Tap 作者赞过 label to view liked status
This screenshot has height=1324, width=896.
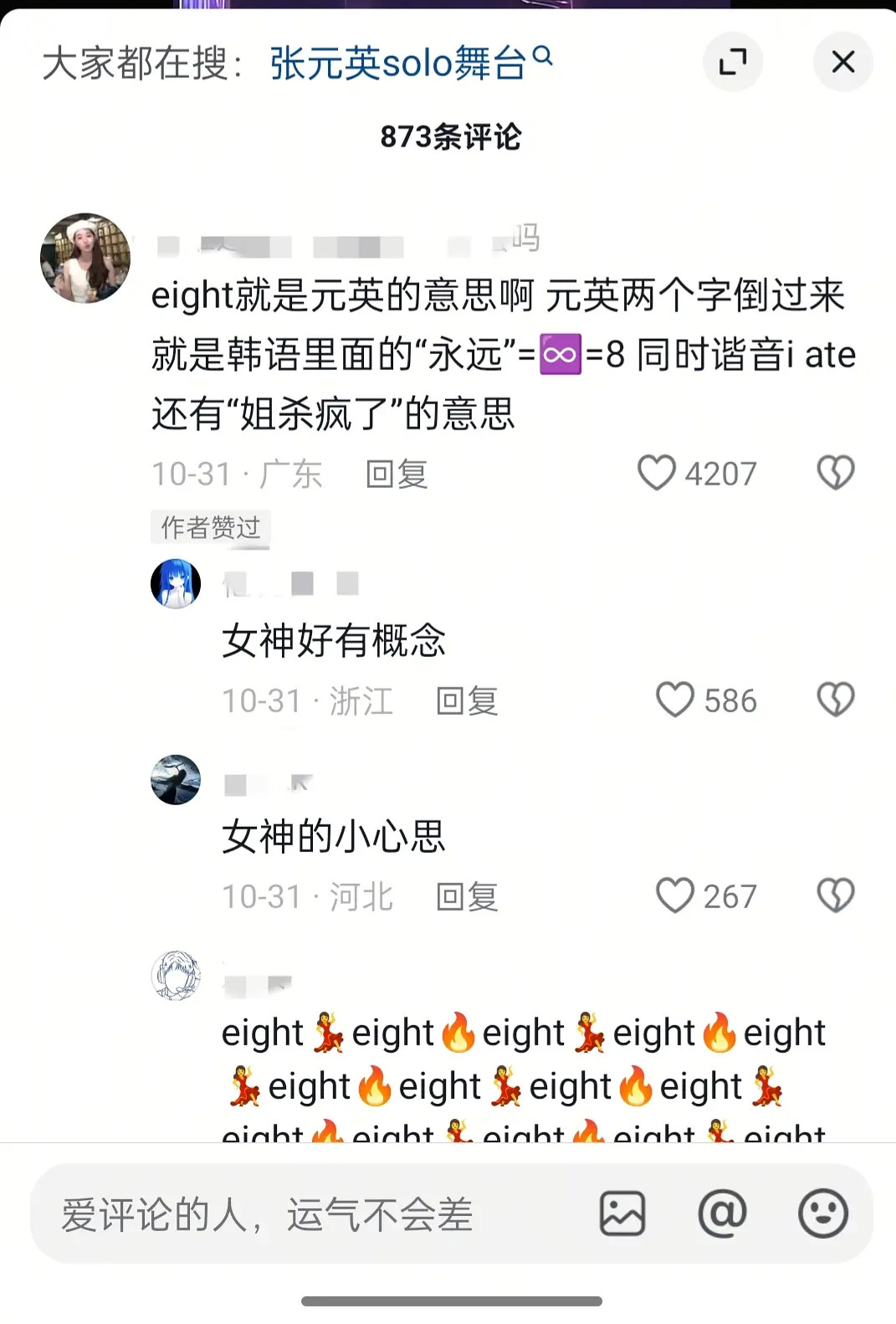click(210, 528)
